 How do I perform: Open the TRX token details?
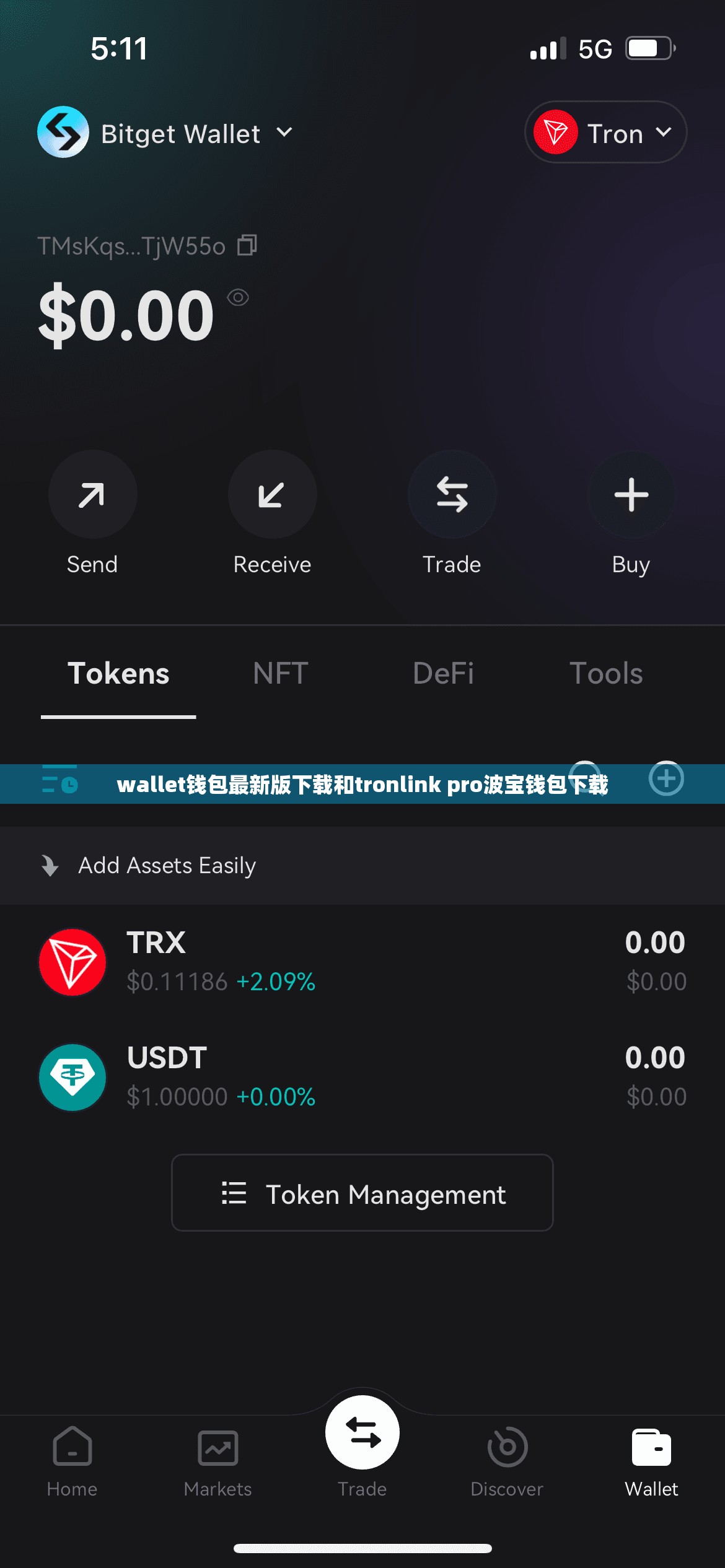coord(362,962)
